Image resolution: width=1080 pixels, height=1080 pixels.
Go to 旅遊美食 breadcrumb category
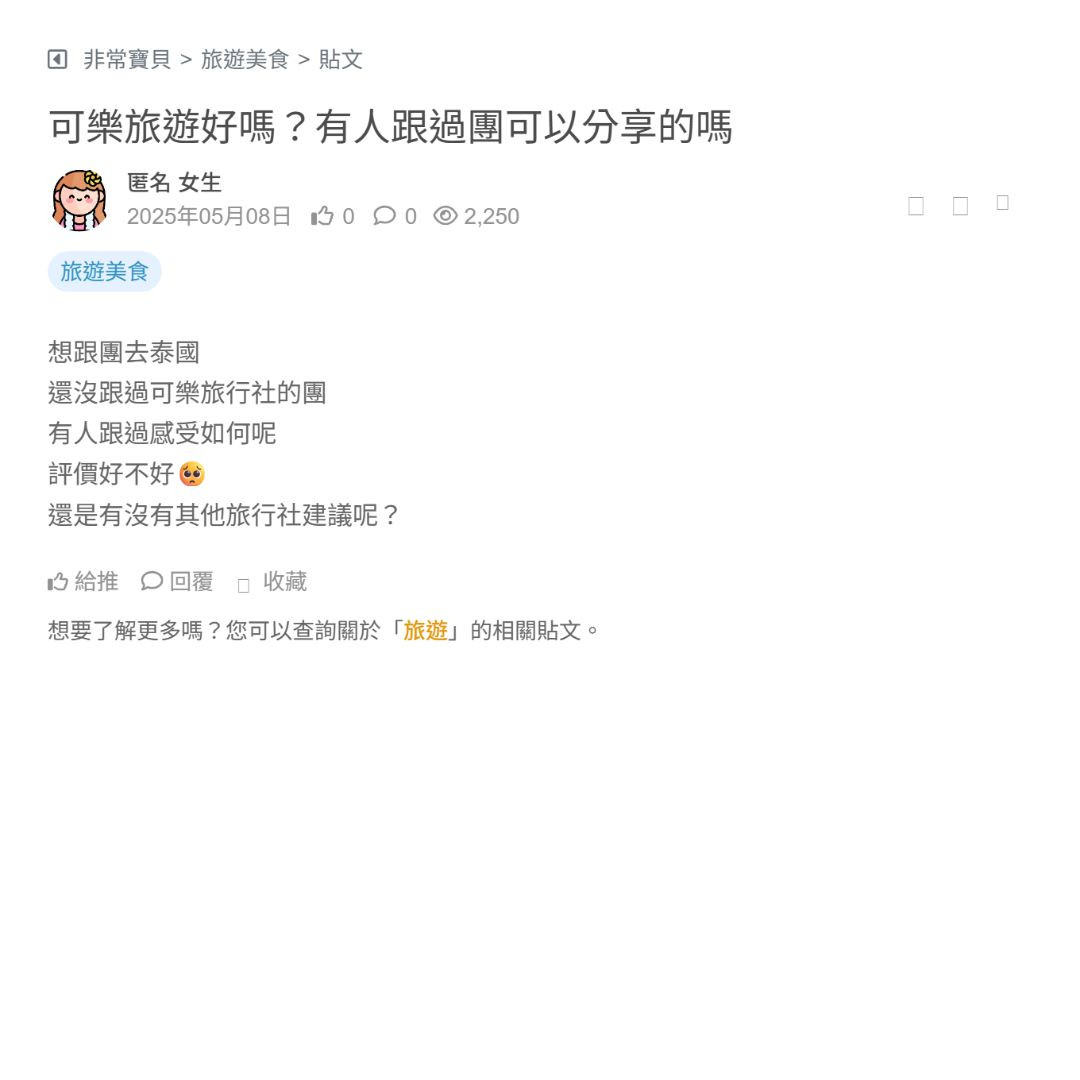[x=245, y=60]
